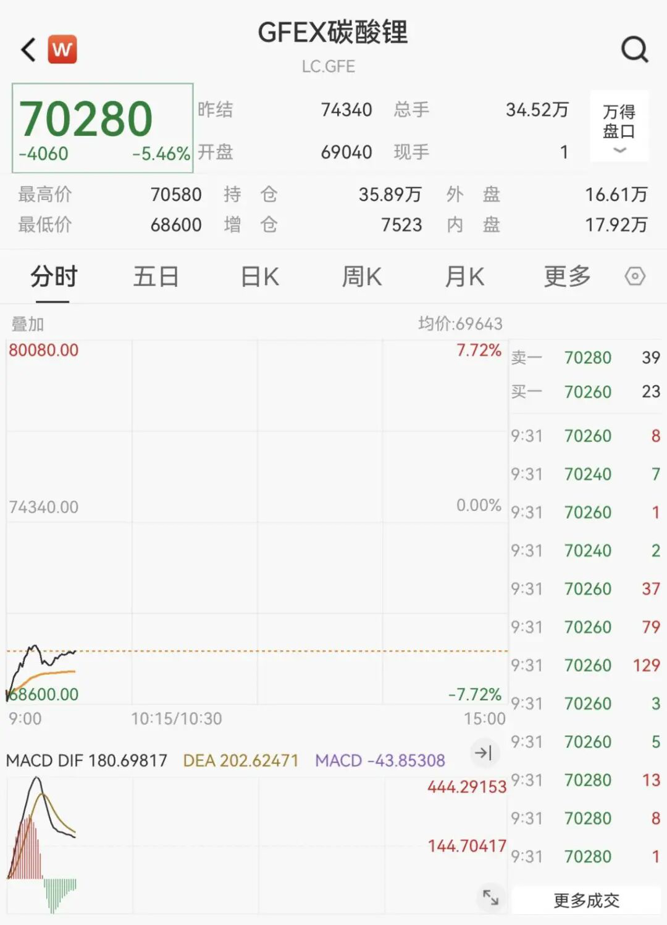The image size is (667, 925).
Task: Expand the chart to fullscreen
Action: (x=490, y=897)
